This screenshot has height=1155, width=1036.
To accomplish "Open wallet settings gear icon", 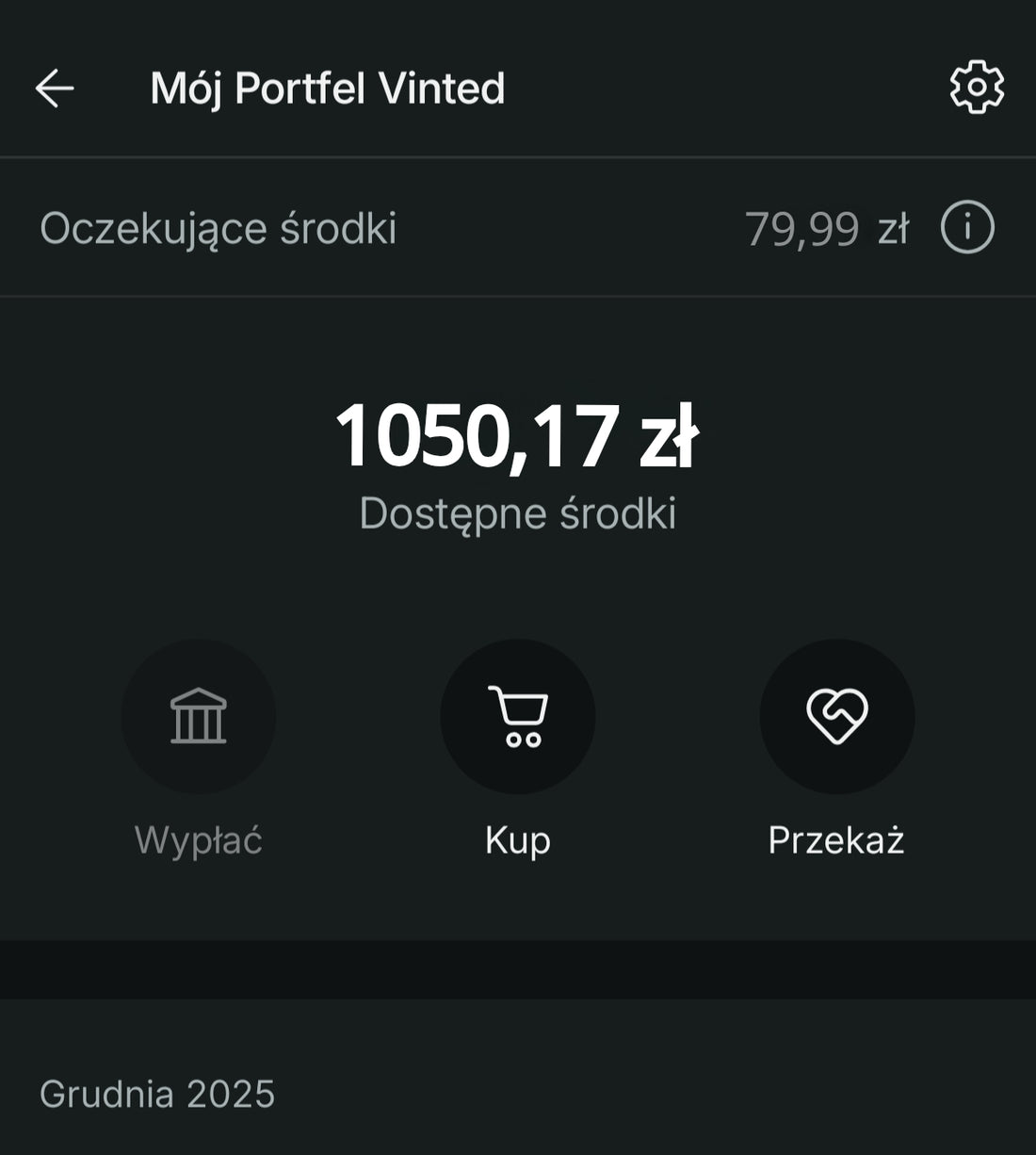I will [x=977, y=88].
